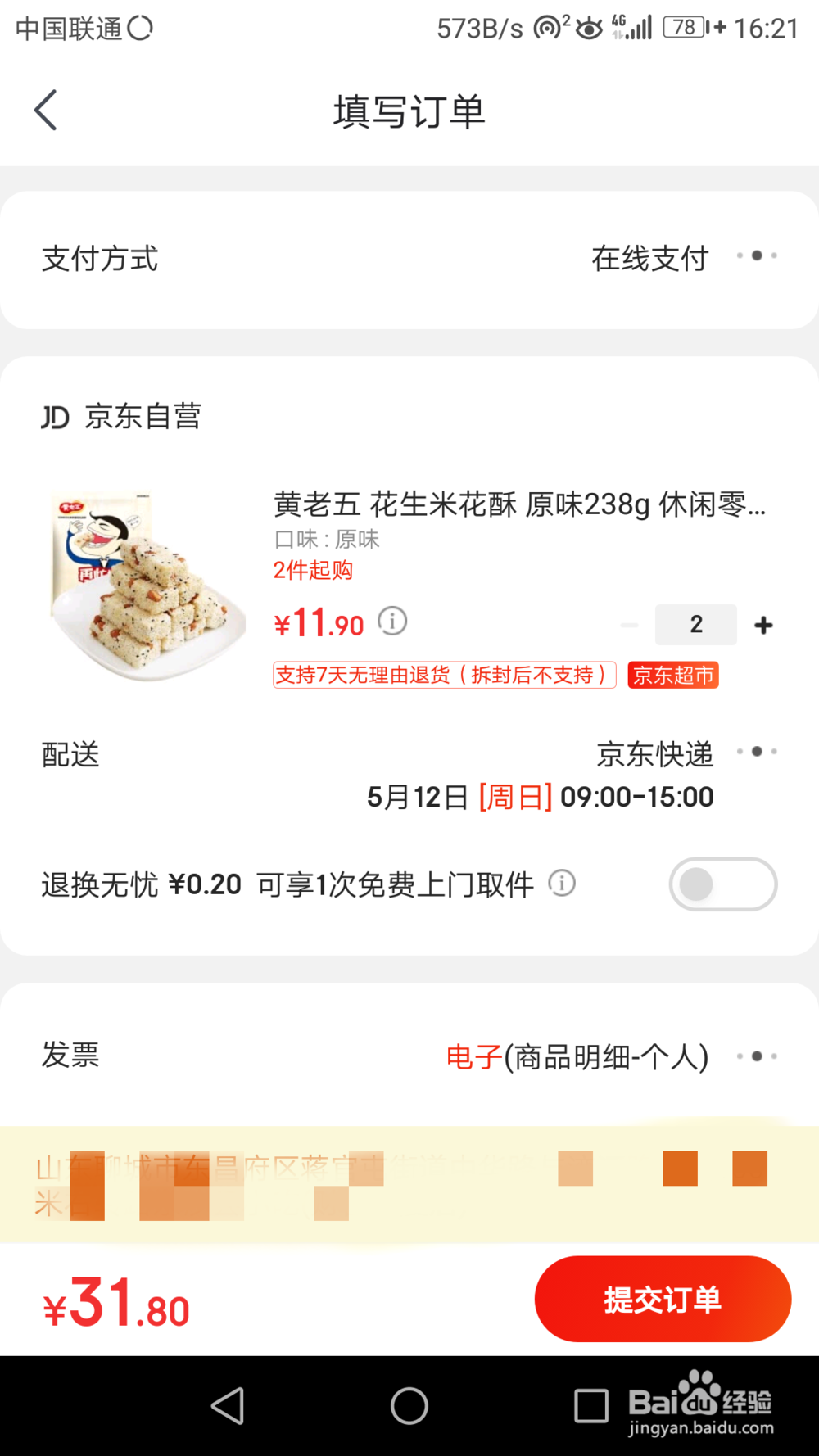Open the 支付方式 payment method row
819x1456 pixels.
[409, 259]
